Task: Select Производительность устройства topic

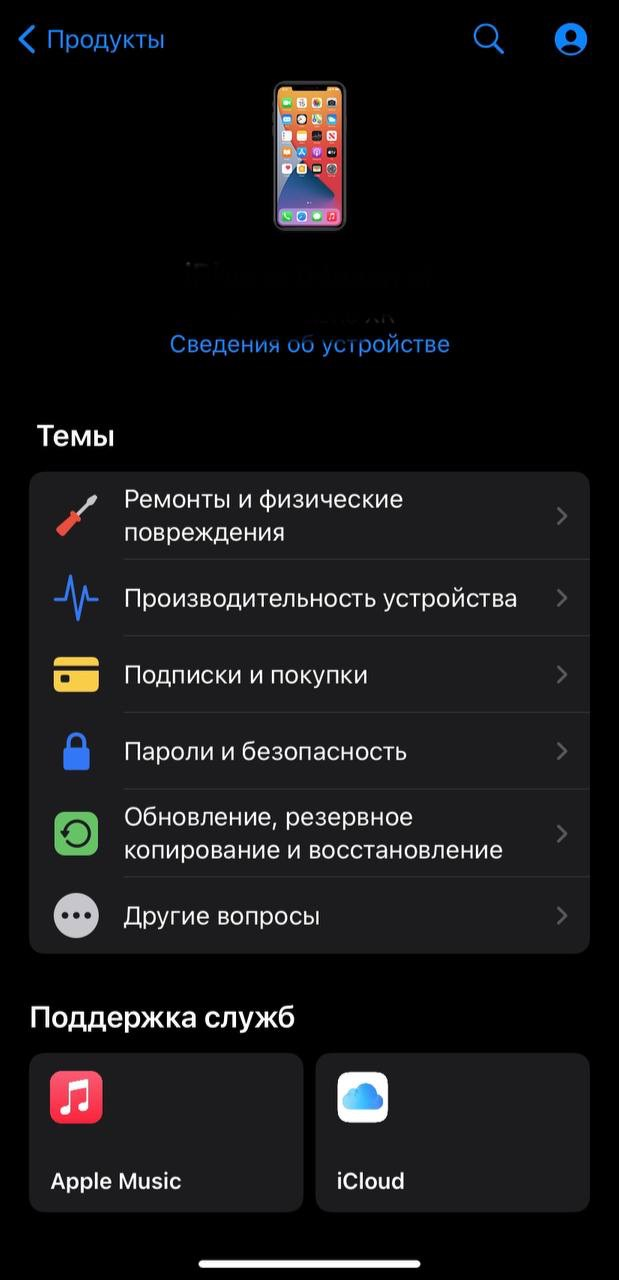Action: click(309, 598)
